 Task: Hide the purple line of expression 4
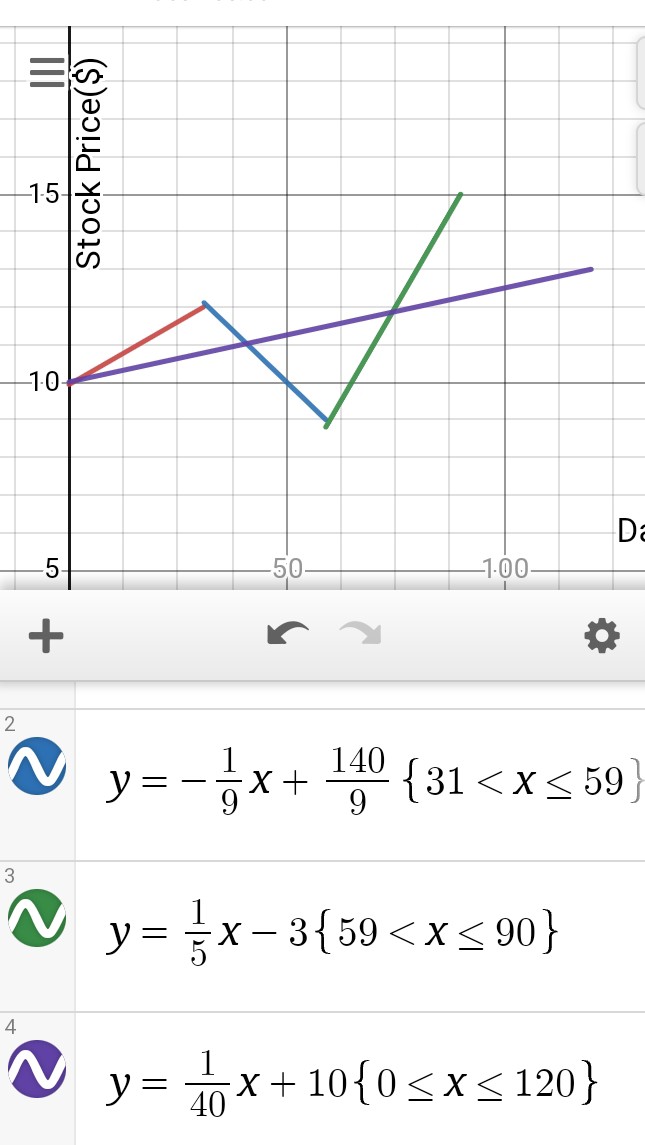pos(37,1070)
